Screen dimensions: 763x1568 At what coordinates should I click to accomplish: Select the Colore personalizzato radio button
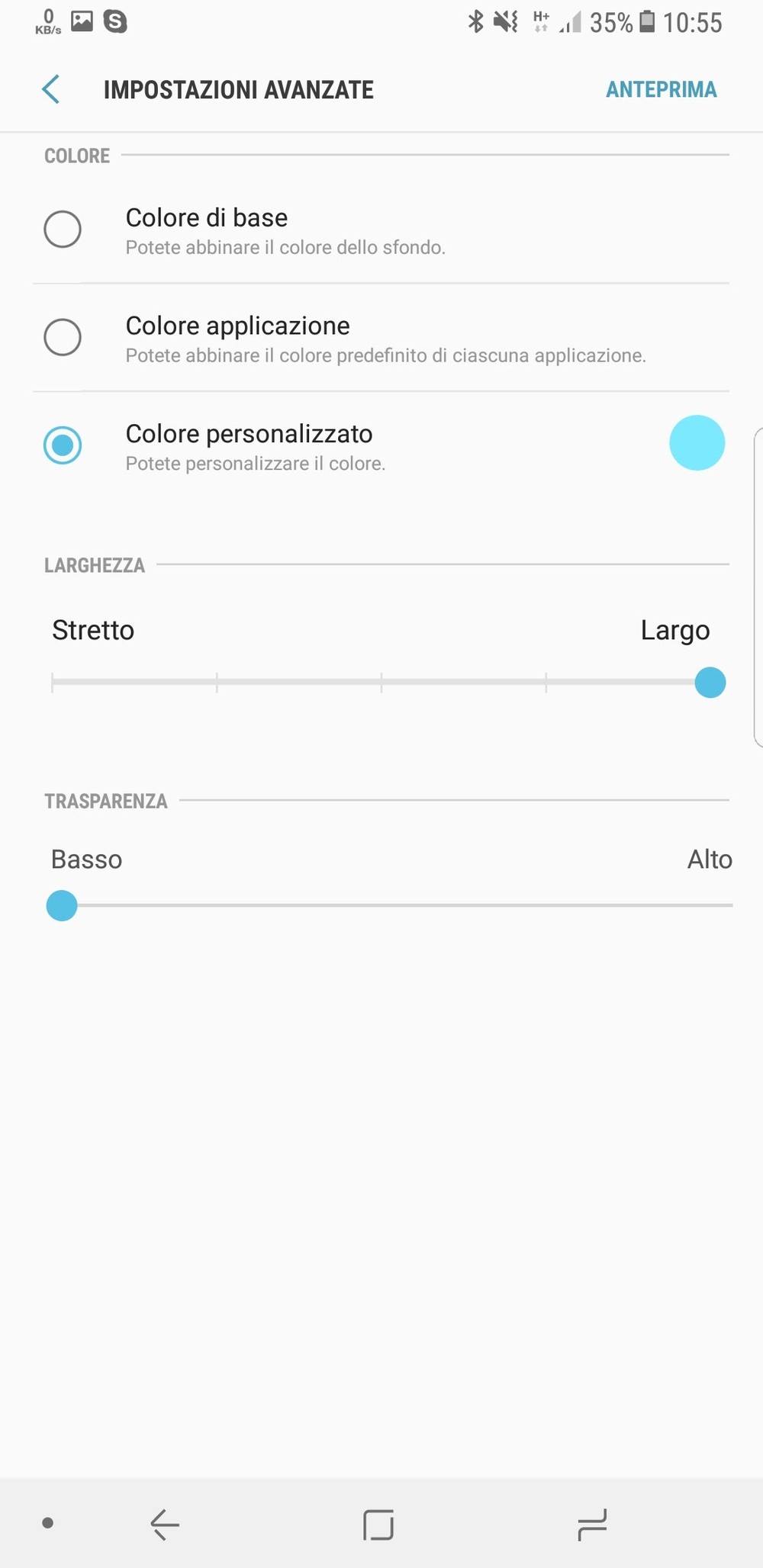(x=63, y=445)
